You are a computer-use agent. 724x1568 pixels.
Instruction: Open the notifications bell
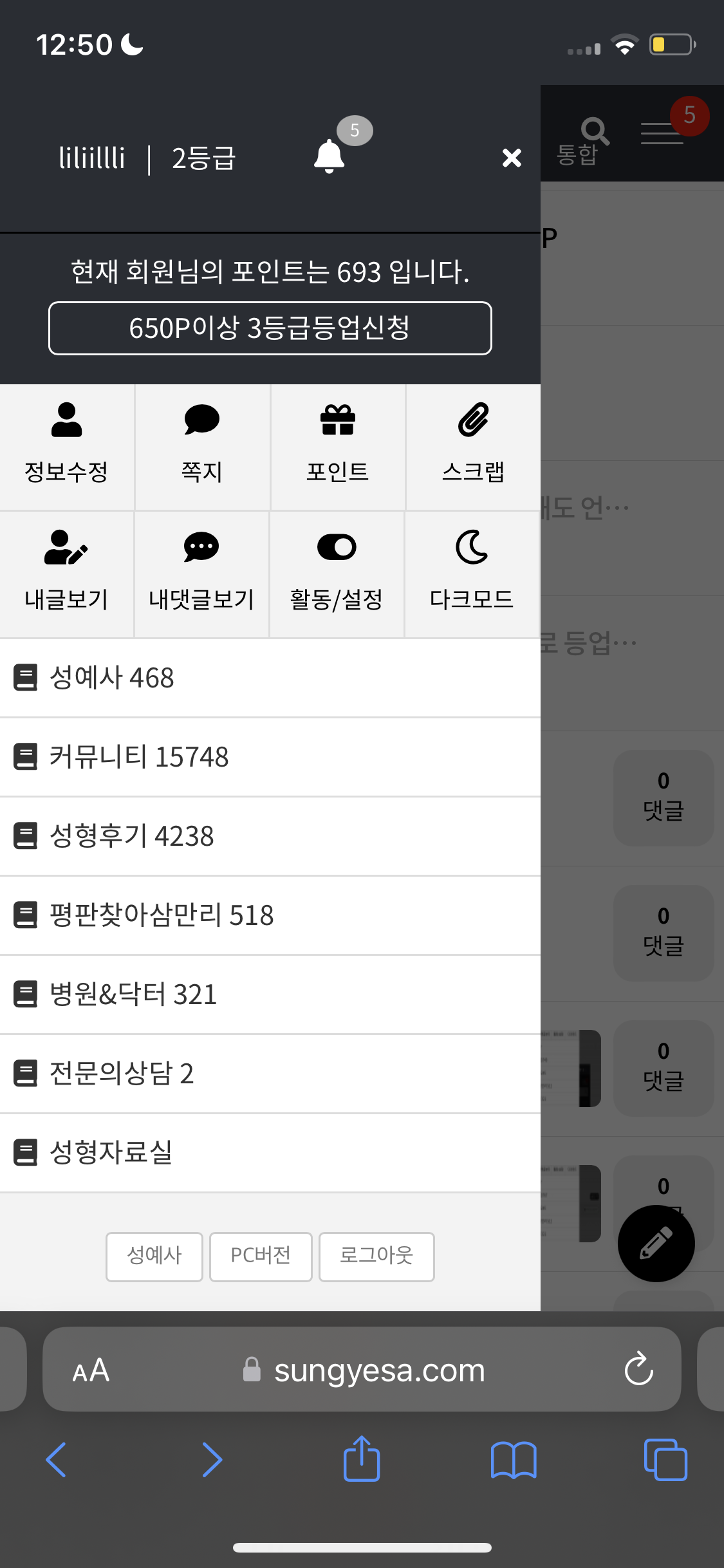pos(330,156)
